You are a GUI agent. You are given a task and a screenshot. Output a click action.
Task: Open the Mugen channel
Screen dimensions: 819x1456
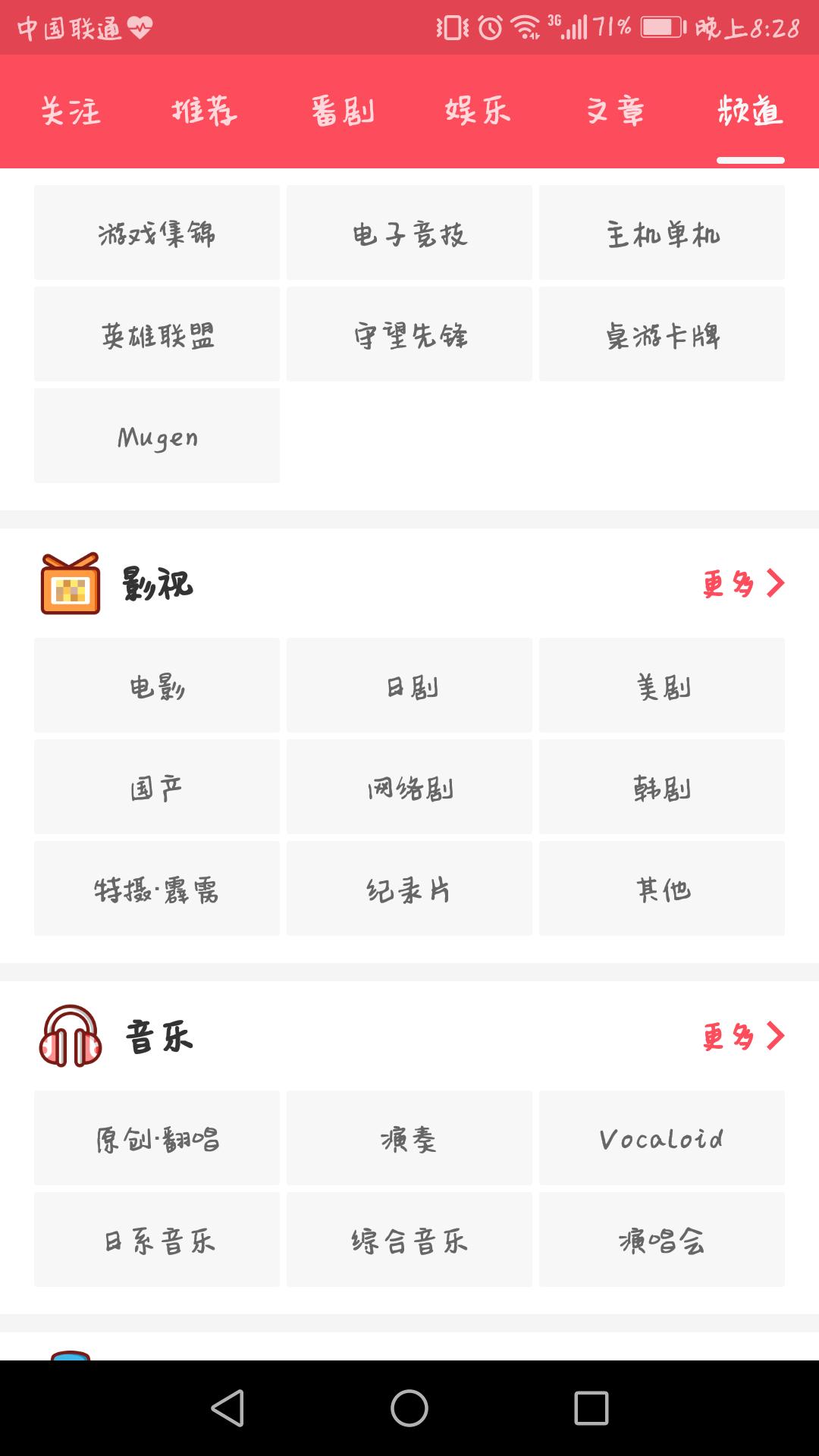coord(157,436)
